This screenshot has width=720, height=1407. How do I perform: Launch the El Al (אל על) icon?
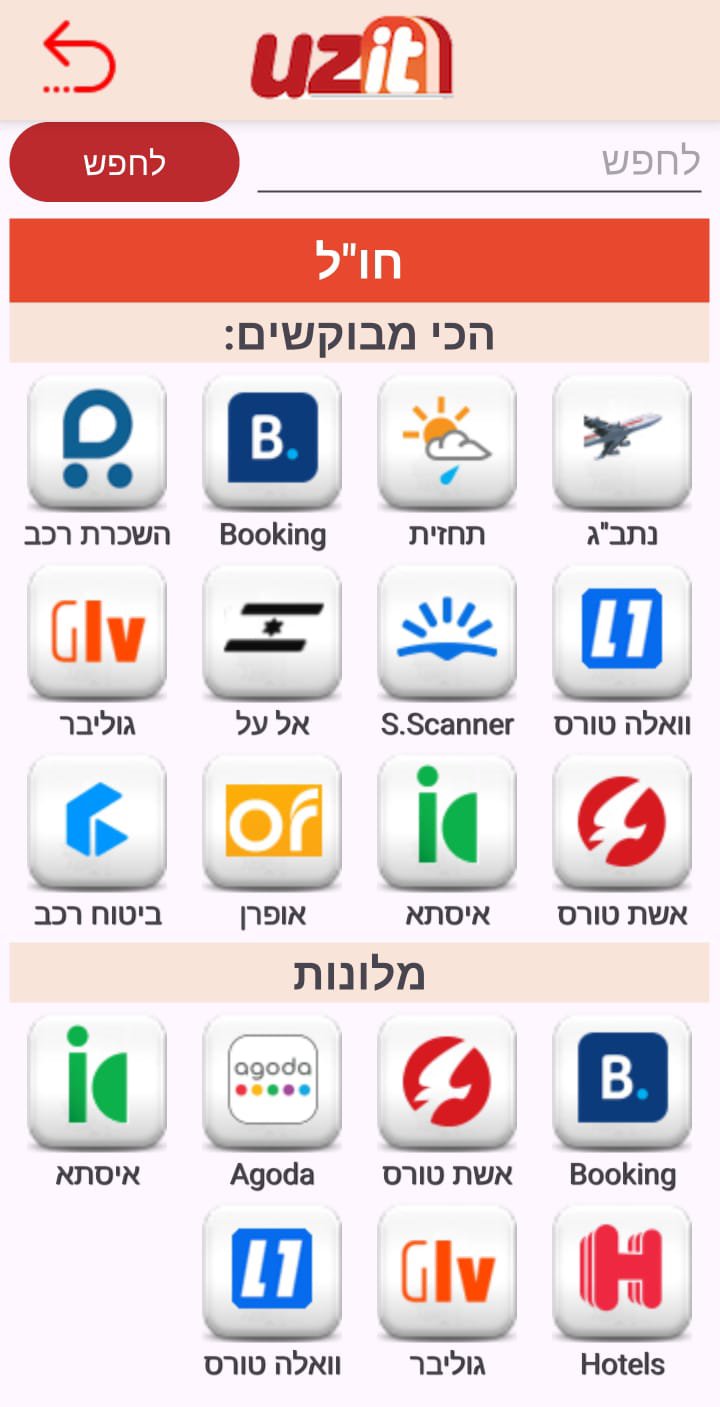(x=272, y=631)
